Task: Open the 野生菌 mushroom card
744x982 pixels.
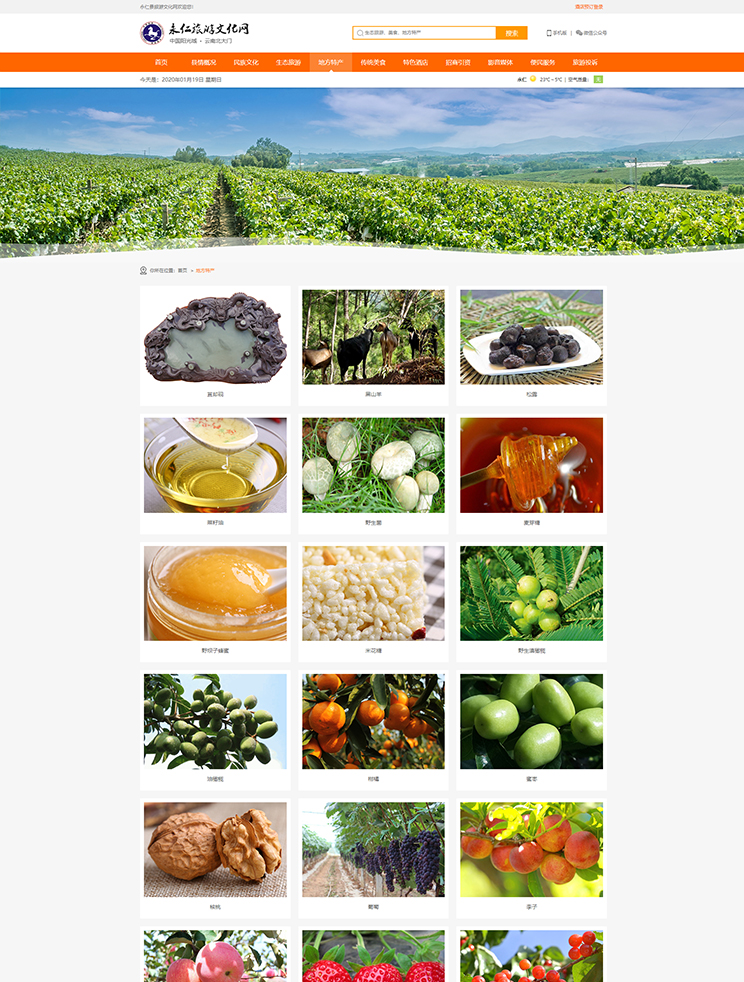Action: coord(373,466)
